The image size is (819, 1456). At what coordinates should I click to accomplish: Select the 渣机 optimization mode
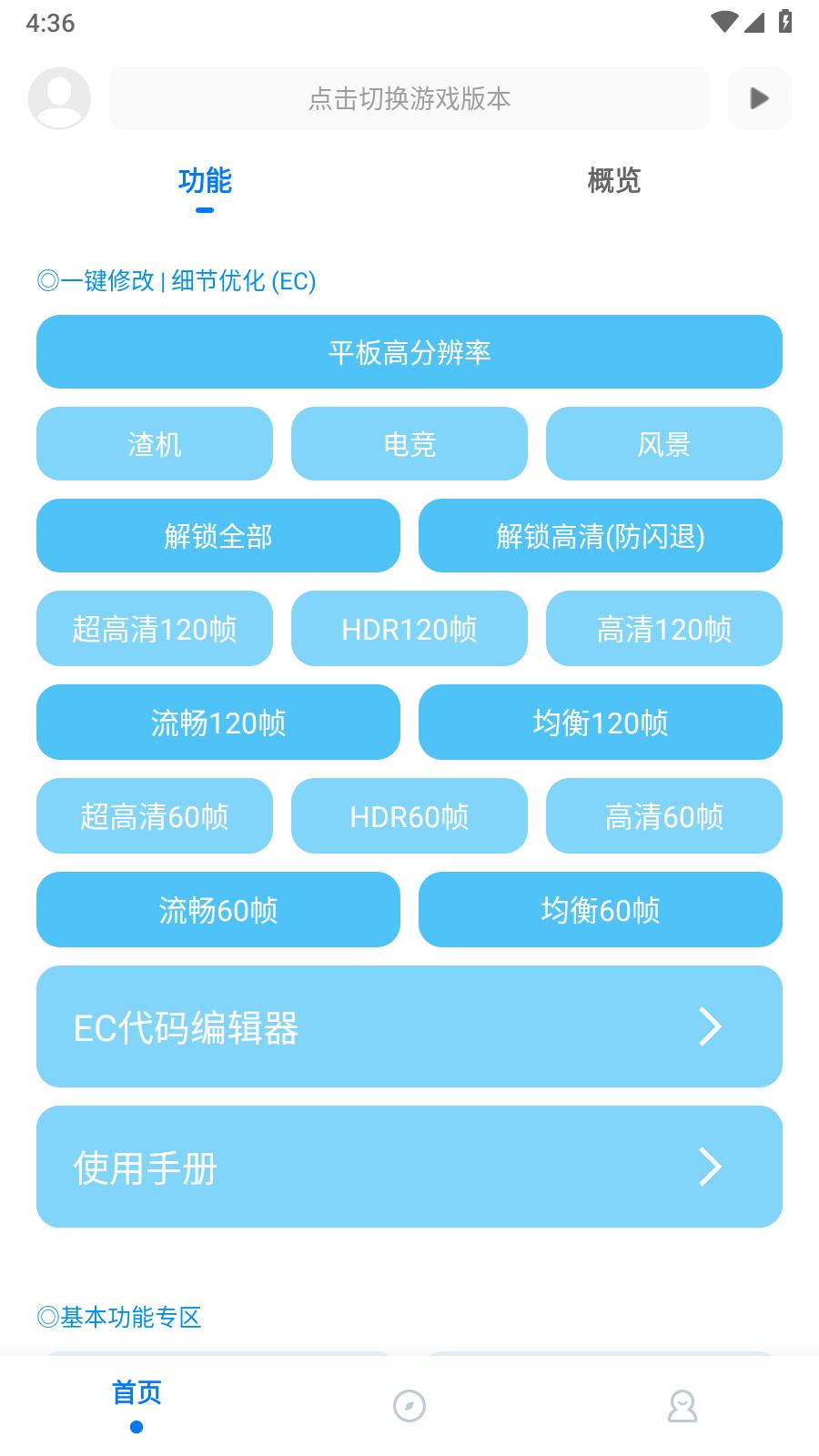154,444
